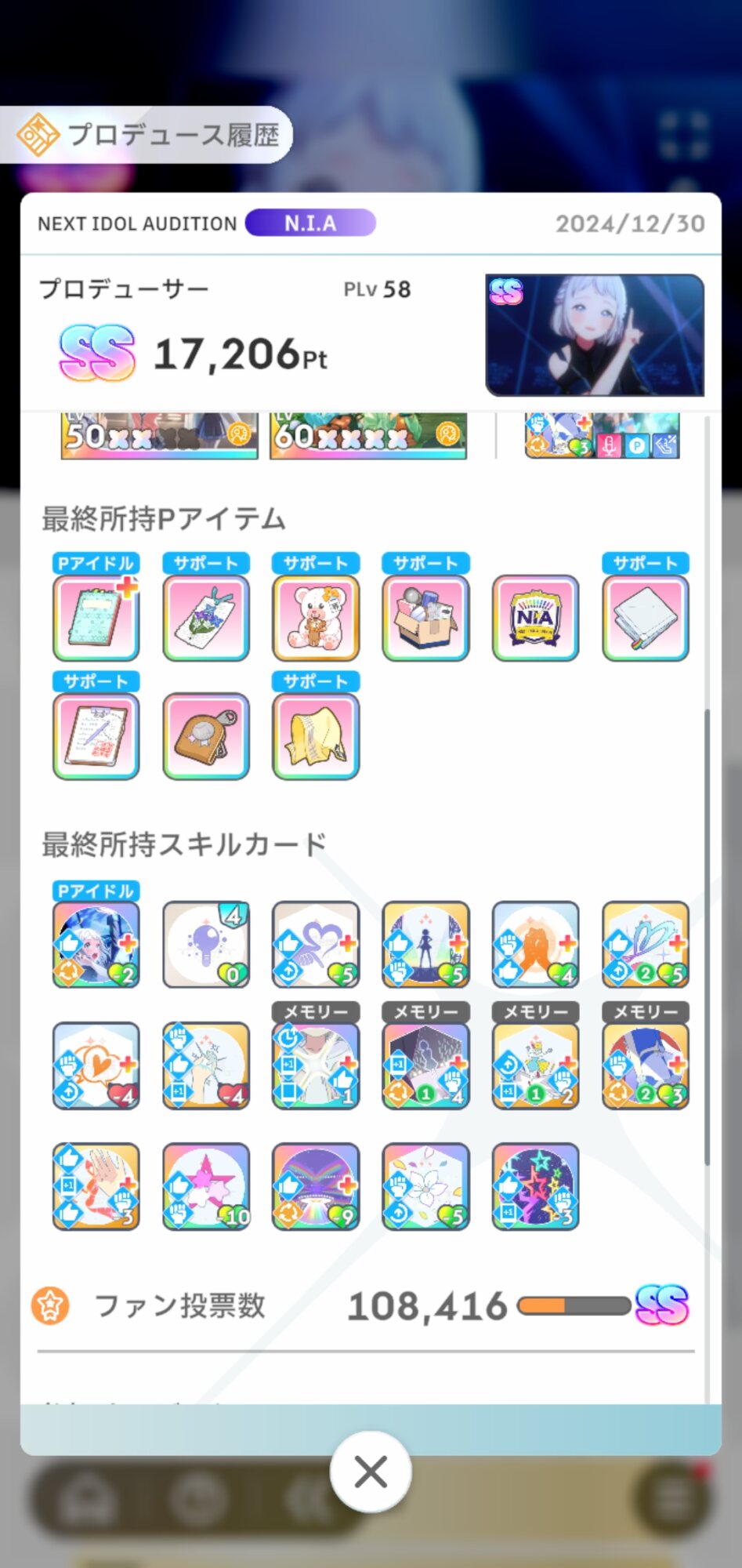The width and height of the screenshot is (742, 1568).
Task: Open the green notebook P-idol item
Action: (x=96, y=618)
